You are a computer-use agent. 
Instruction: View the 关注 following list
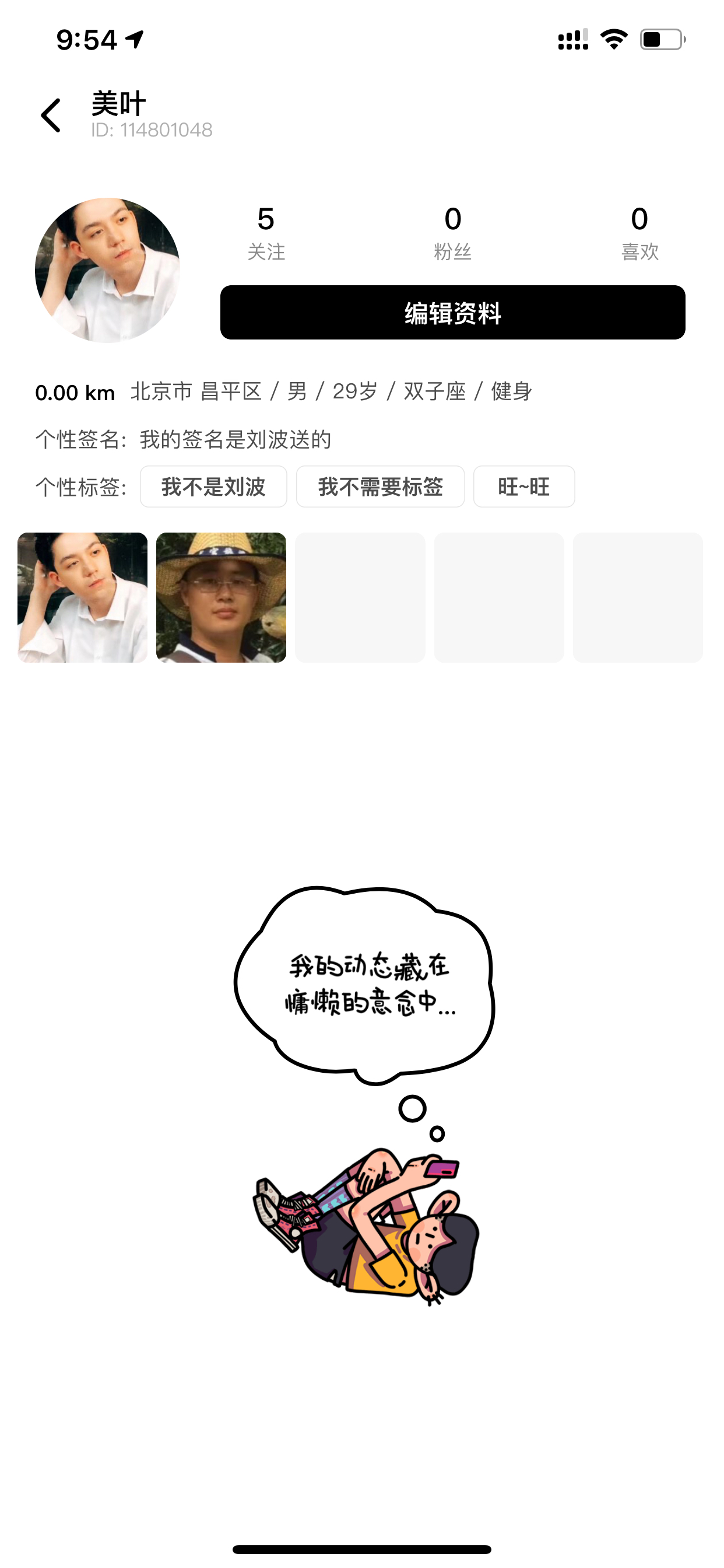pyautogui.click(x=266, y=234)
